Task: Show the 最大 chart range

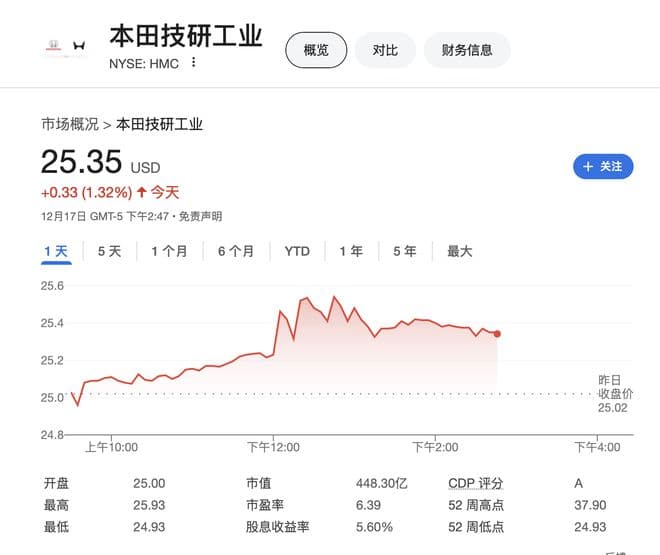Action: [x=459, y=251]
